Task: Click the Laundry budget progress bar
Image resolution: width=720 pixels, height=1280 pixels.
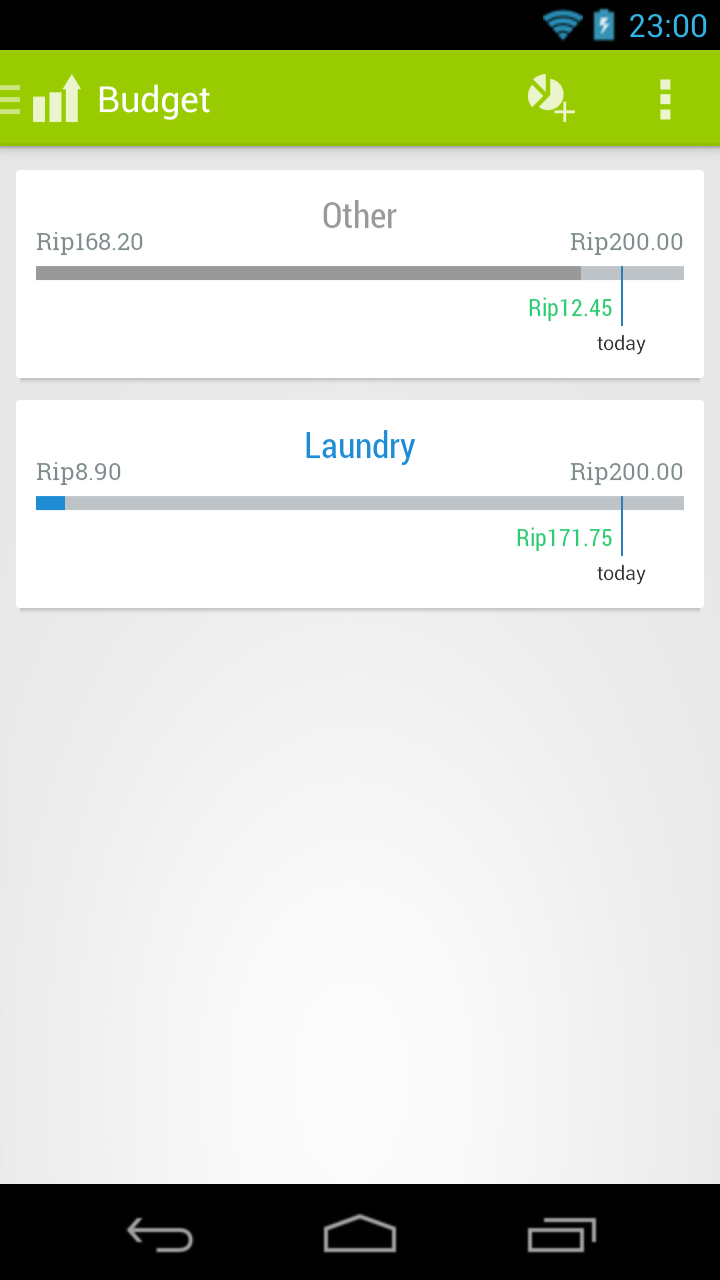Action: pos(360,502)
